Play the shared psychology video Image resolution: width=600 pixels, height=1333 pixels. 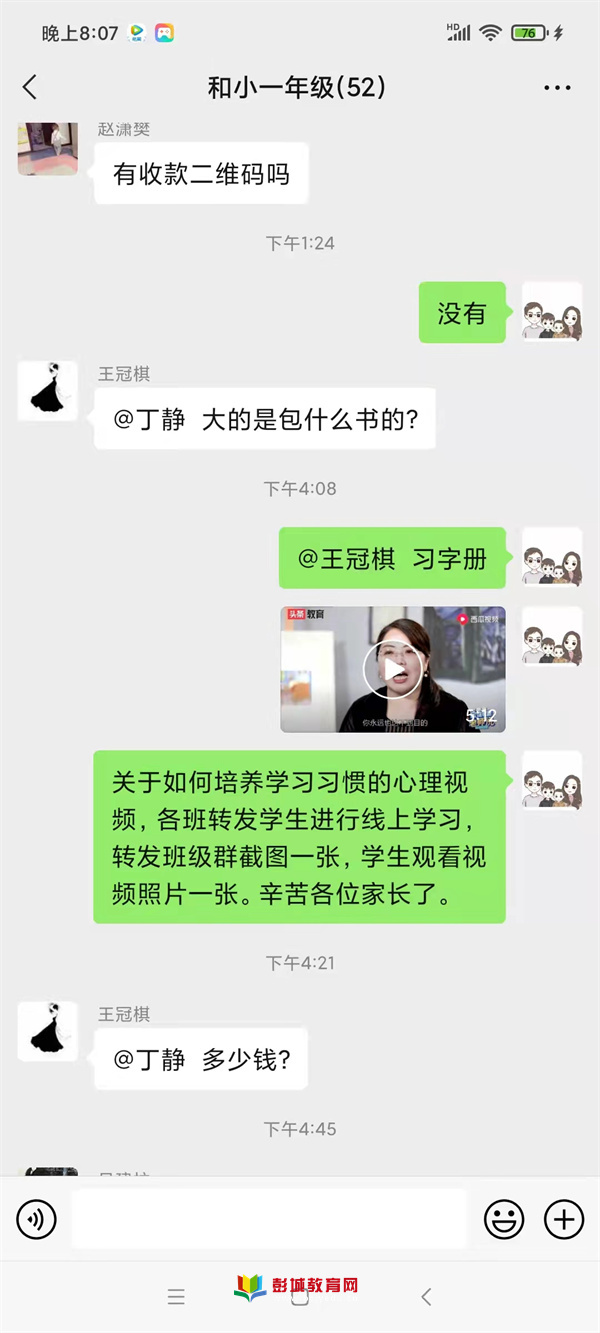392,669
